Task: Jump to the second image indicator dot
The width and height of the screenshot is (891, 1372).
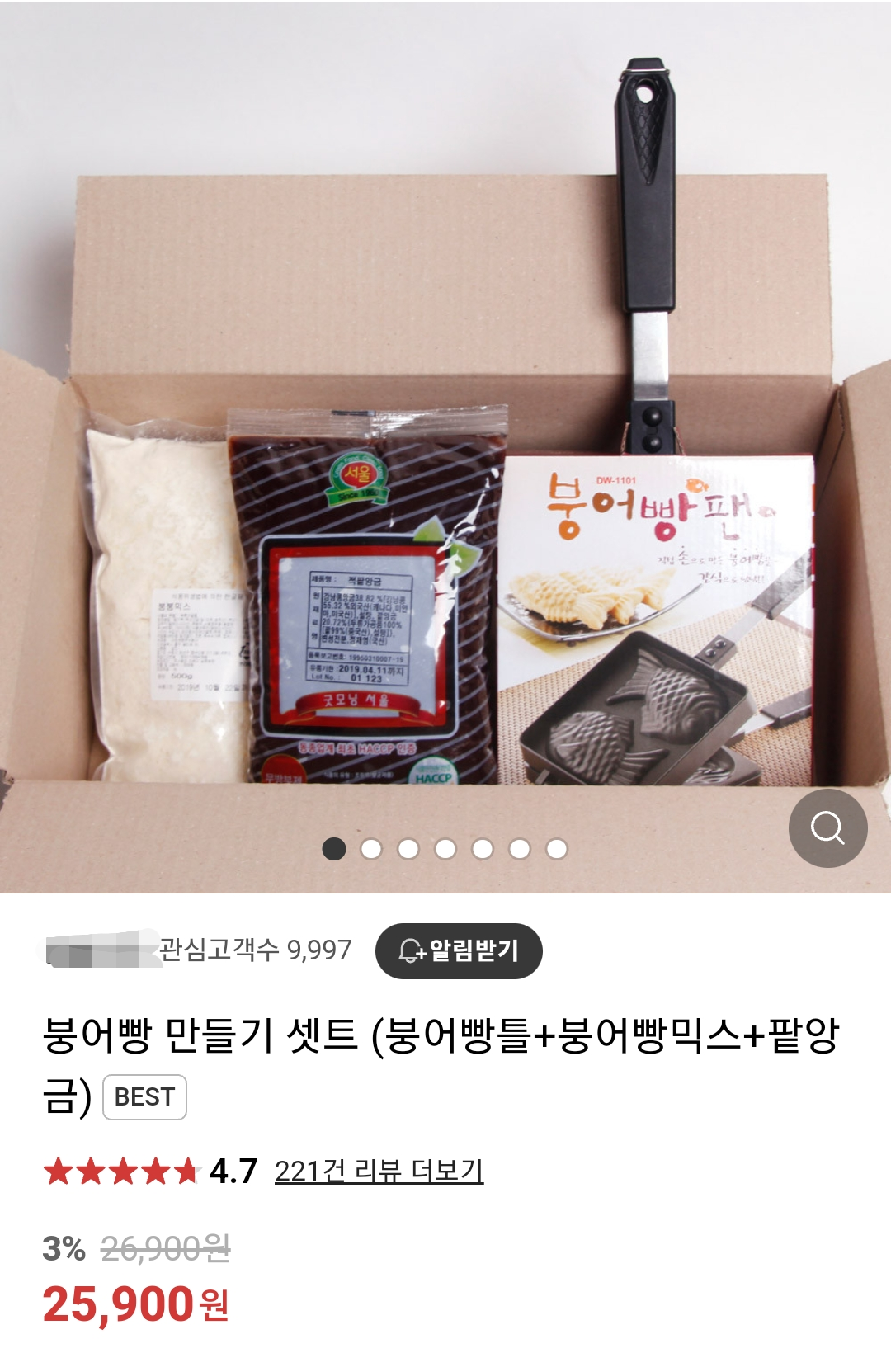Action: tap(371, 849)
